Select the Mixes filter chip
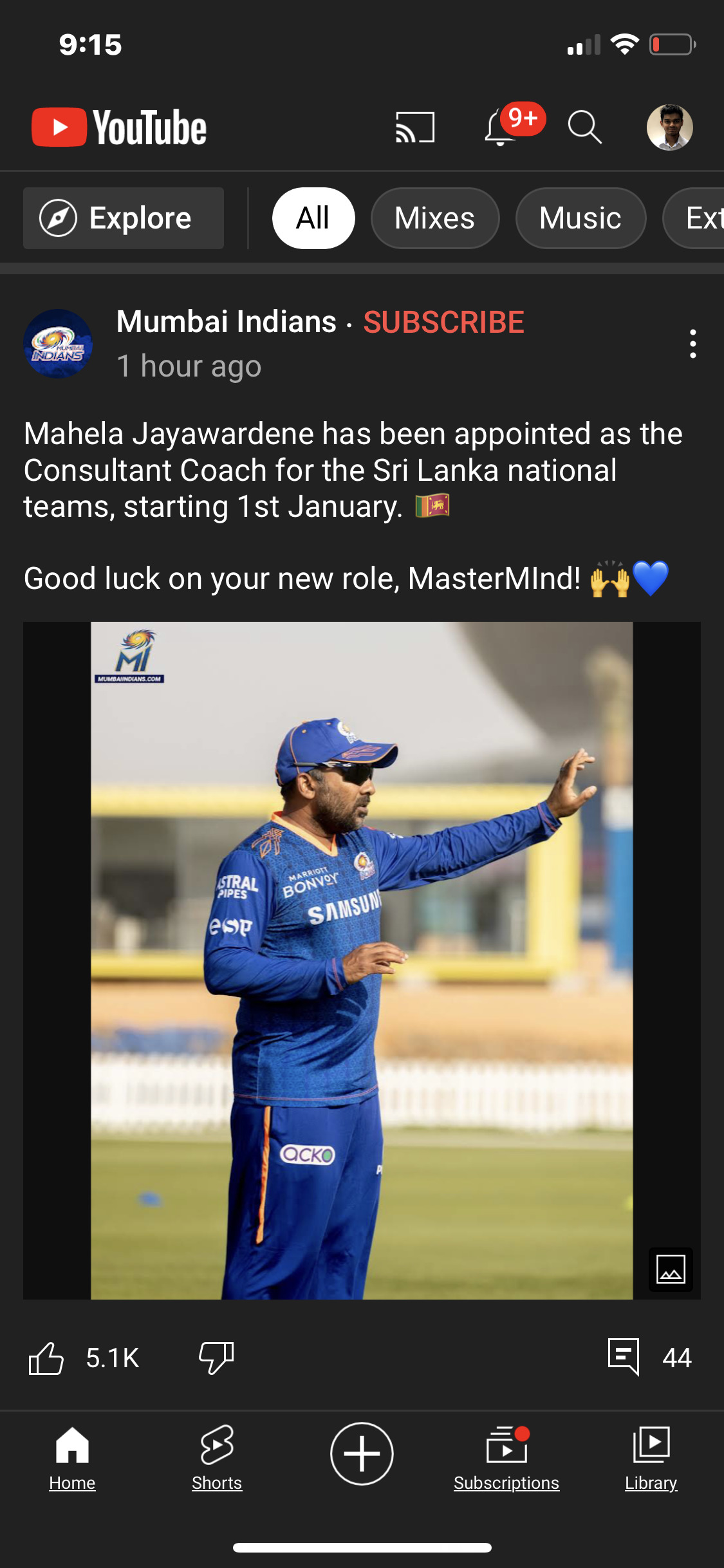This screenshot has height=1568, width=724. pyautogui.click(x=434, y=218)
